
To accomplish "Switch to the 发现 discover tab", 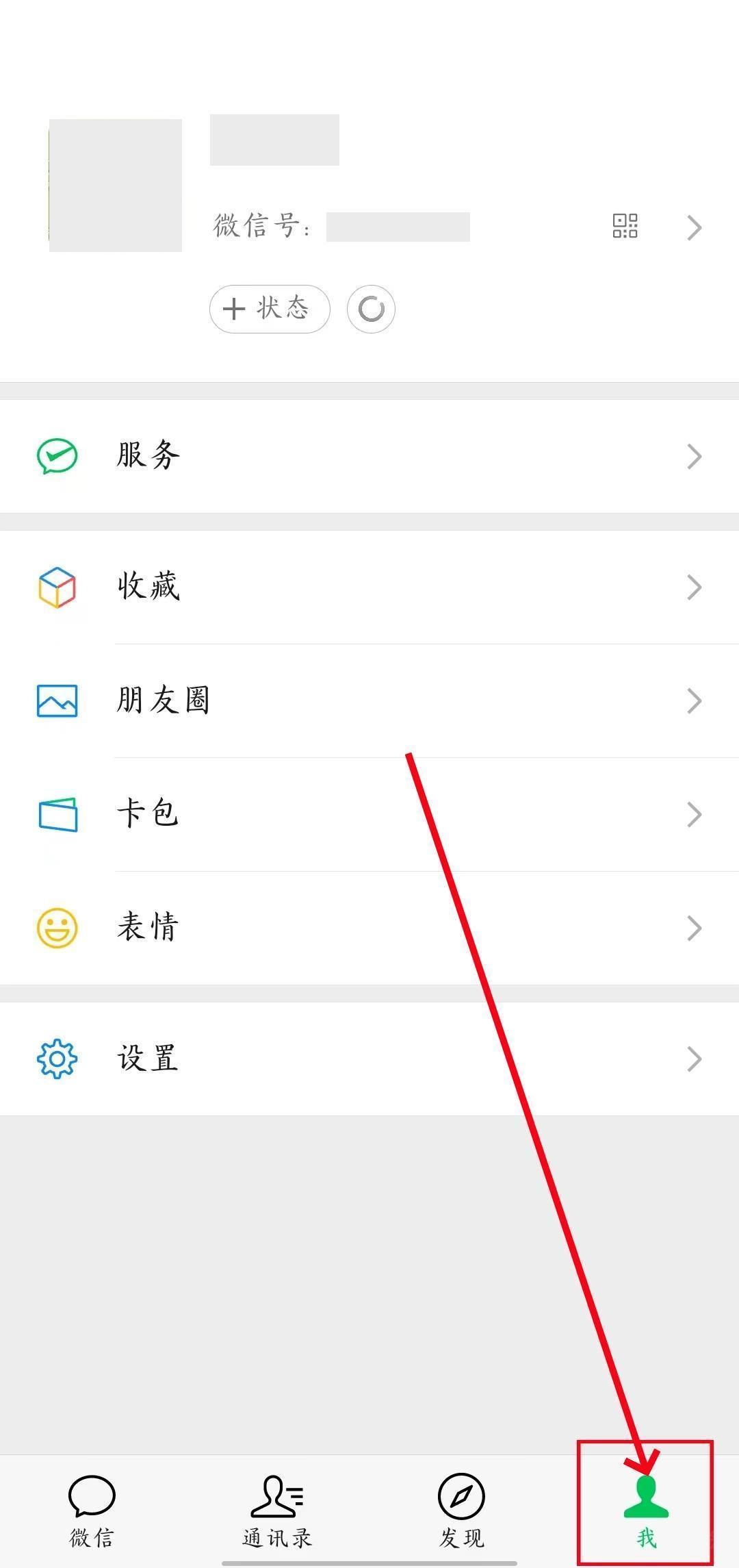I will coord(461,1510).
